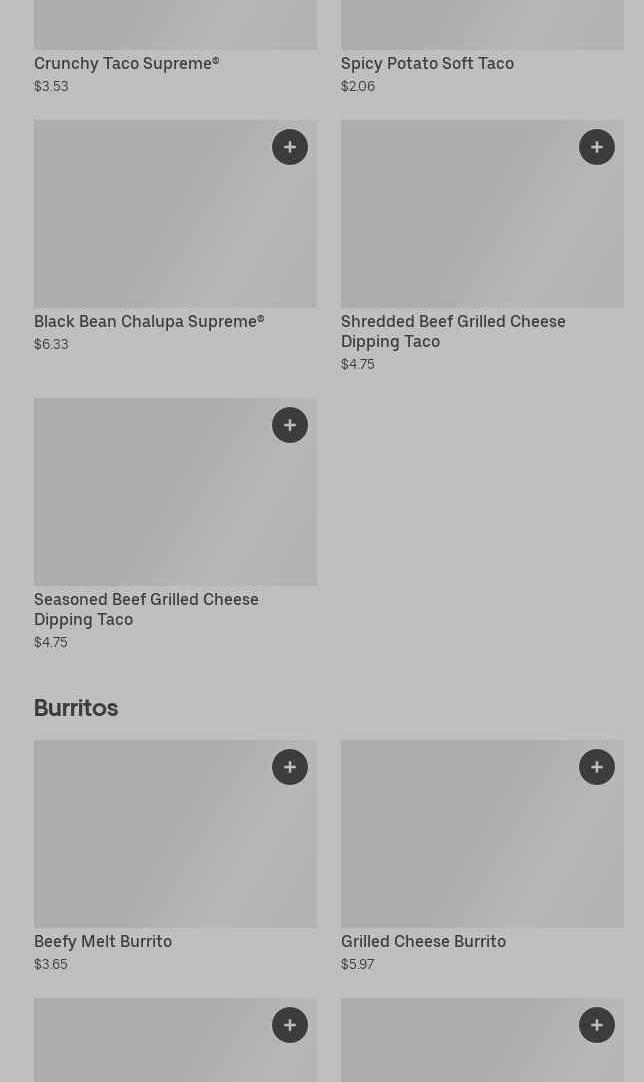
Task: Add Grilled Cheese Burrito to order
Action: click(x=597, y=767)
